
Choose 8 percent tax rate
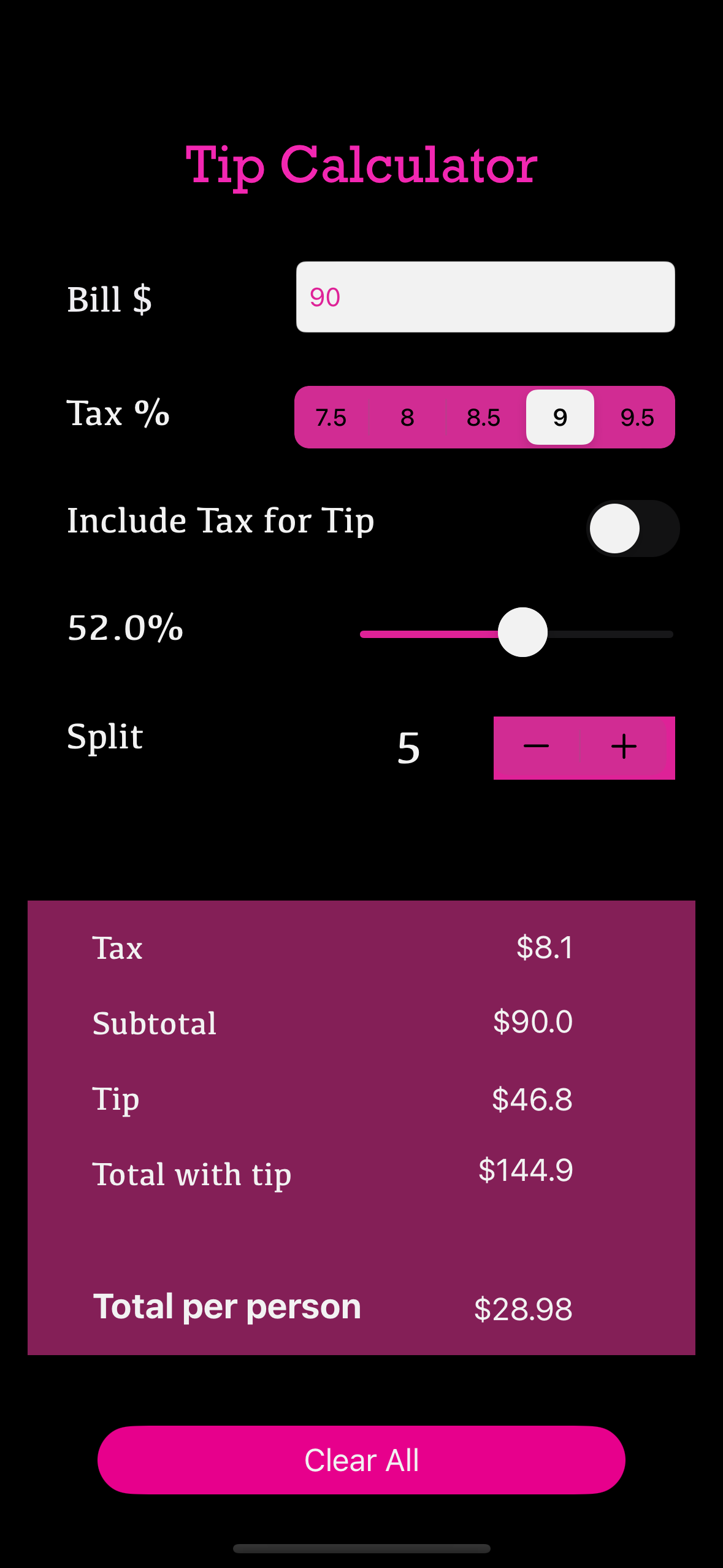[408, 417]
